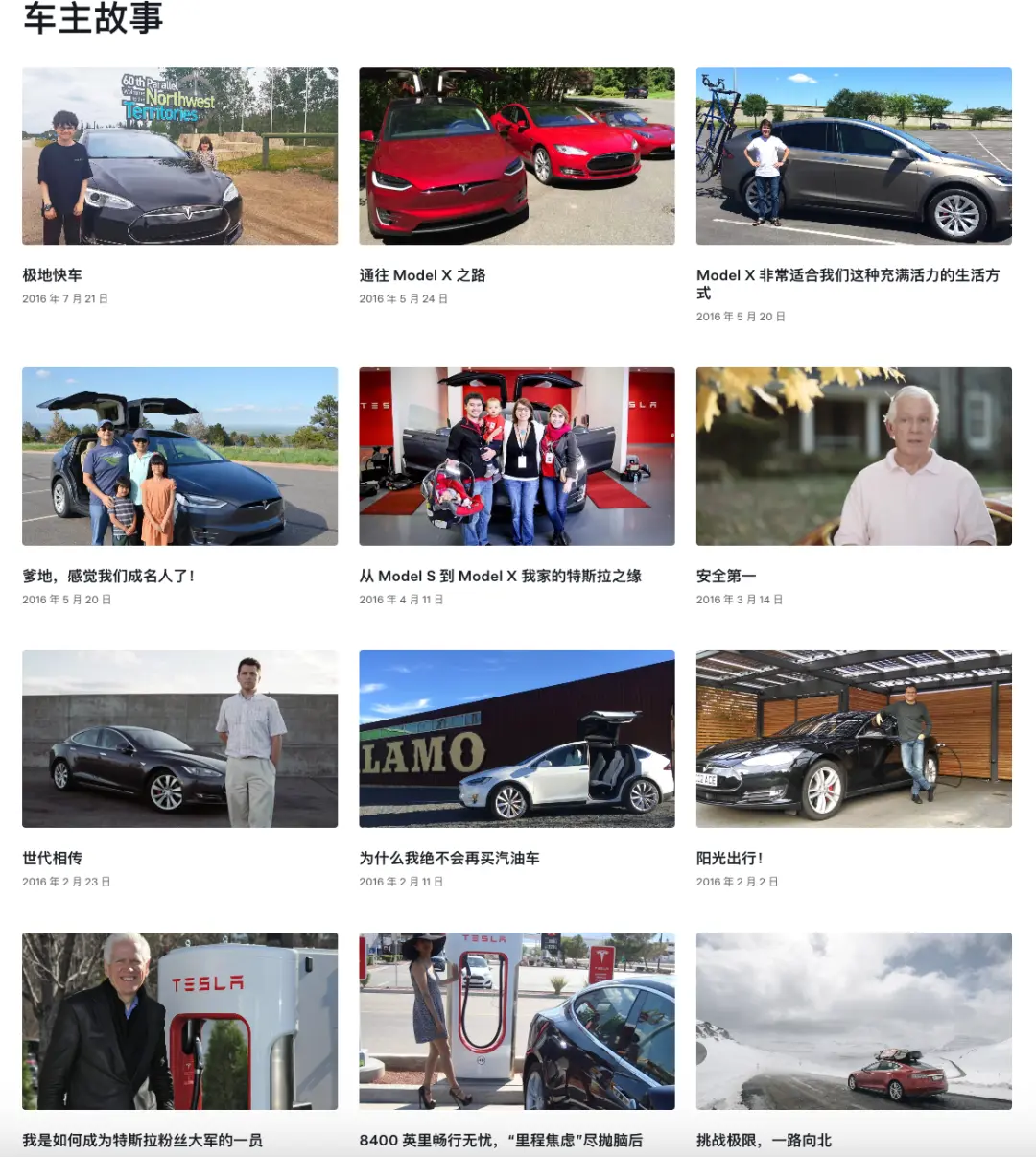Open the story 挑战极限，一路向北
1036x1157 pixels.
coord(764,1140)
